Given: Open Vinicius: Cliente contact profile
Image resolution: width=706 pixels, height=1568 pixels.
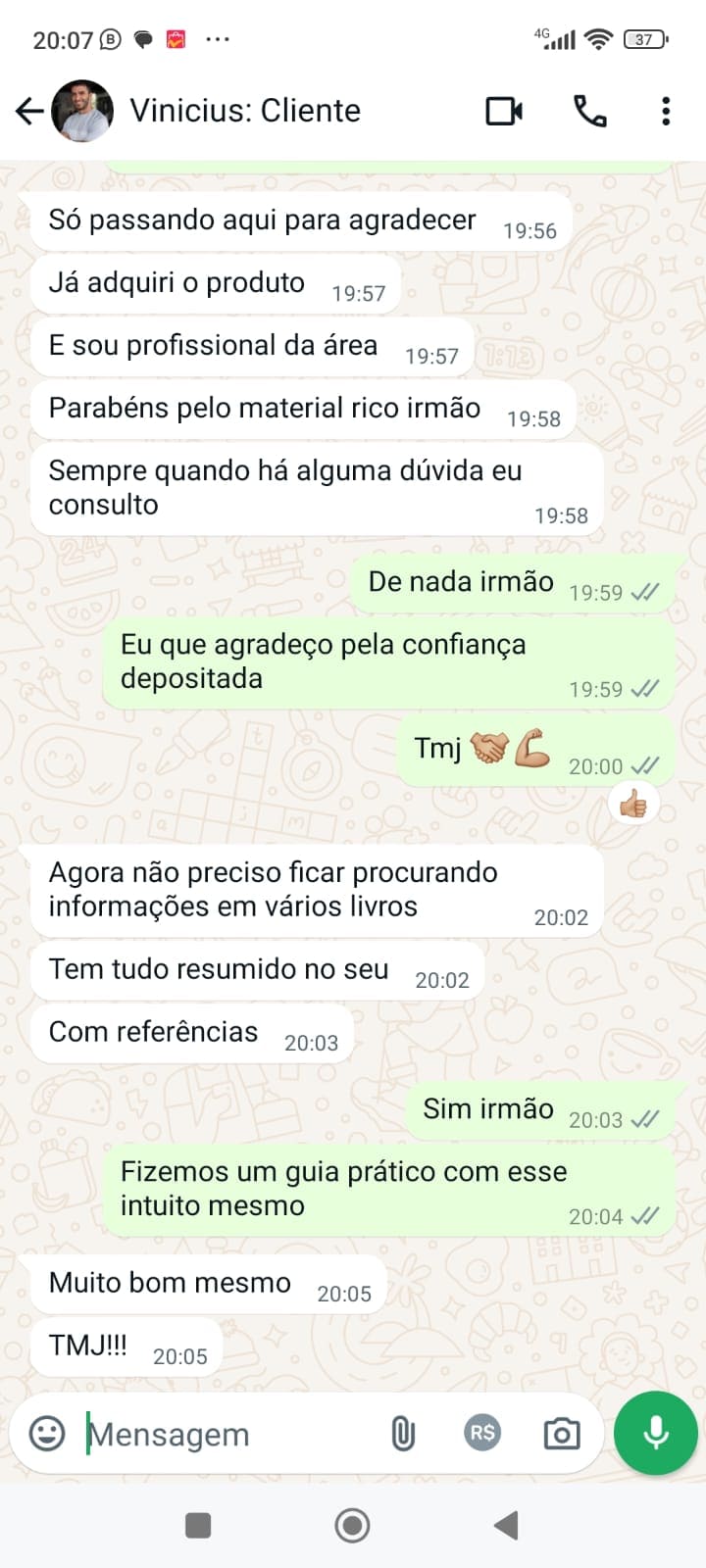Looking at the screenshot, I should 245,111.
